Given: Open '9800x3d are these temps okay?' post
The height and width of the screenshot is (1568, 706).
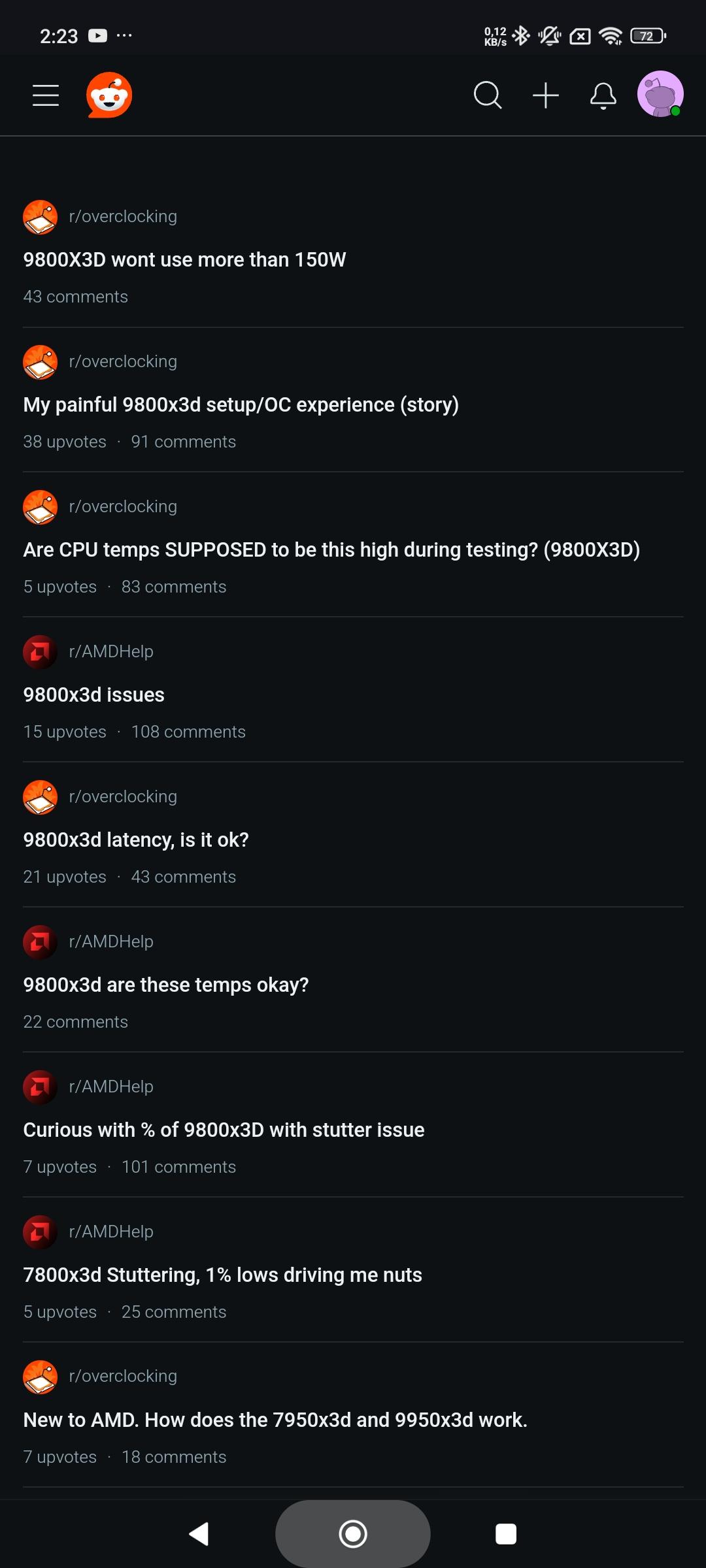Looking at the screenshot, I should [x=165, y=985].
